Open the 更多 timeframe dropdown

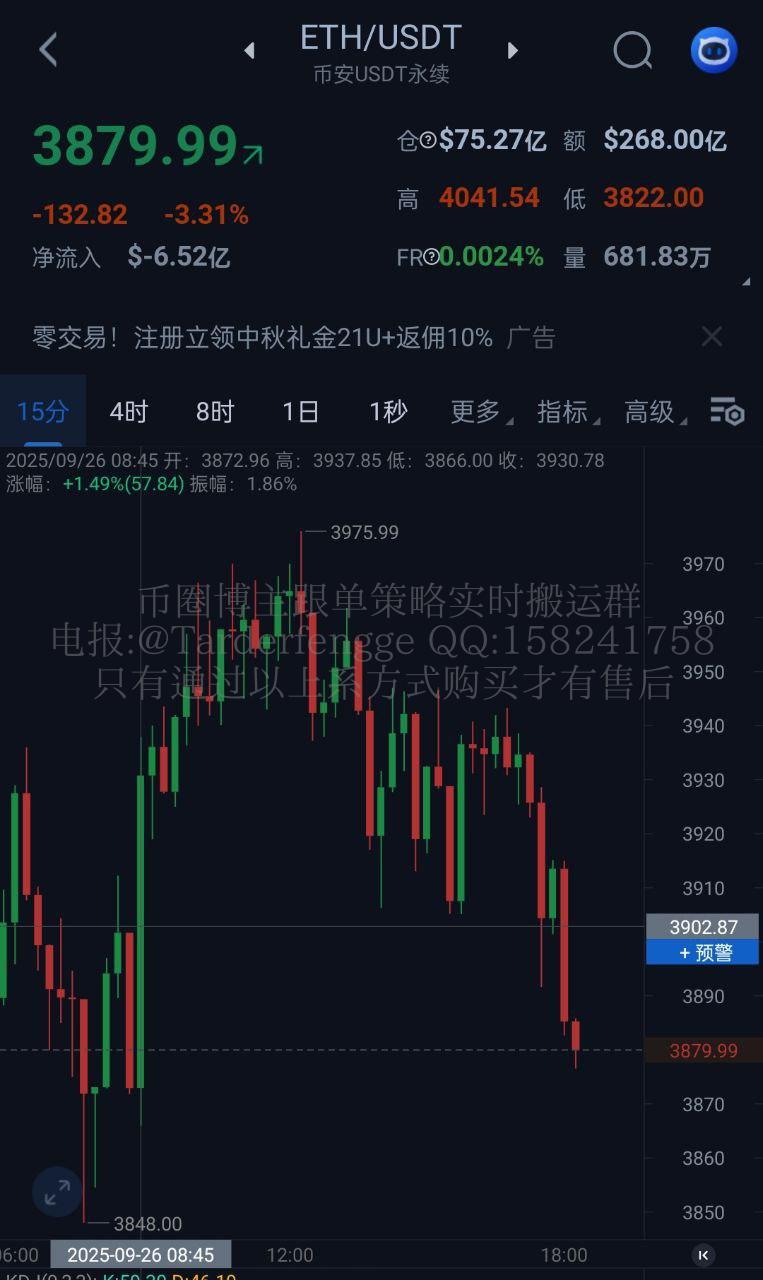pos(477,412)
